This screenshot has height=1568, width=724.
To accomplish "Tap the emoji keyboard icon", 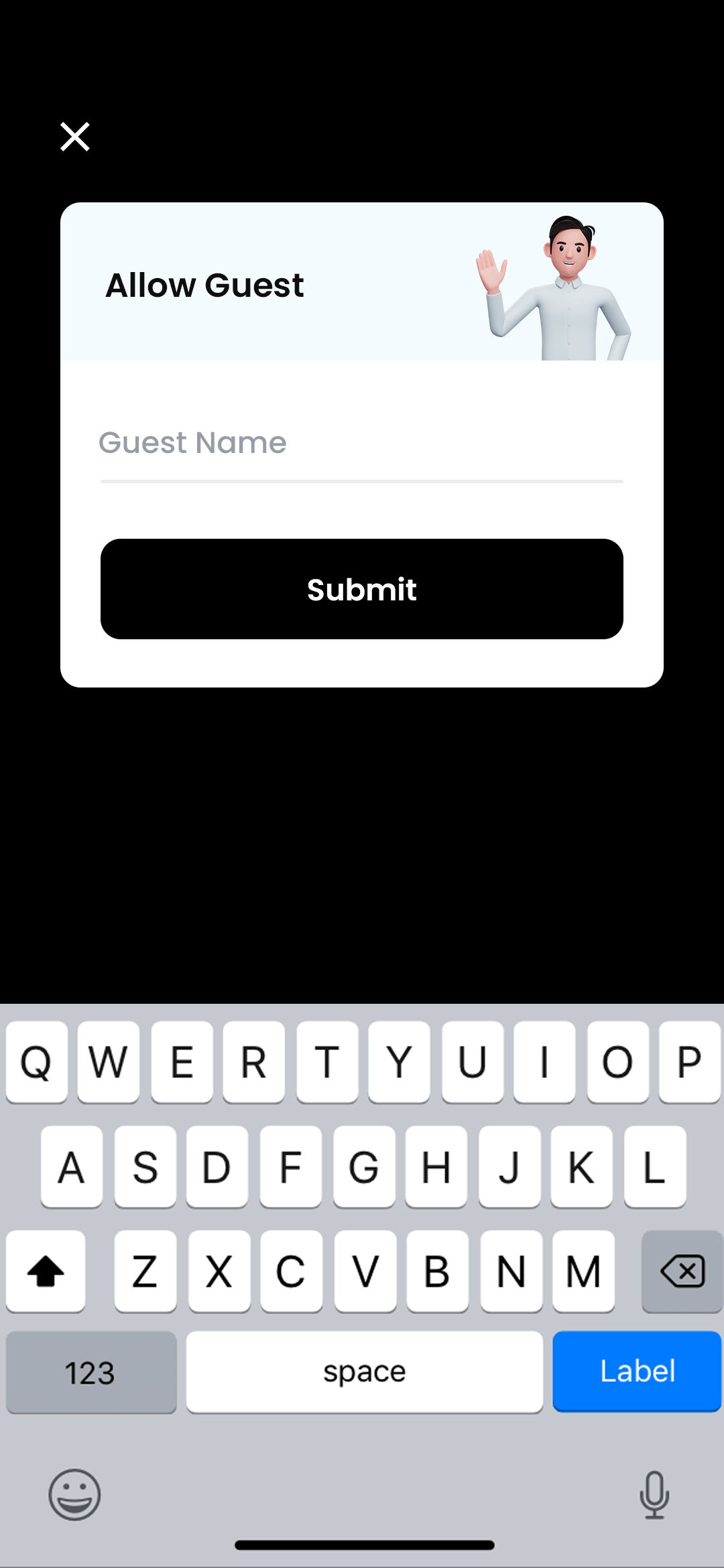I will 74,1494.
